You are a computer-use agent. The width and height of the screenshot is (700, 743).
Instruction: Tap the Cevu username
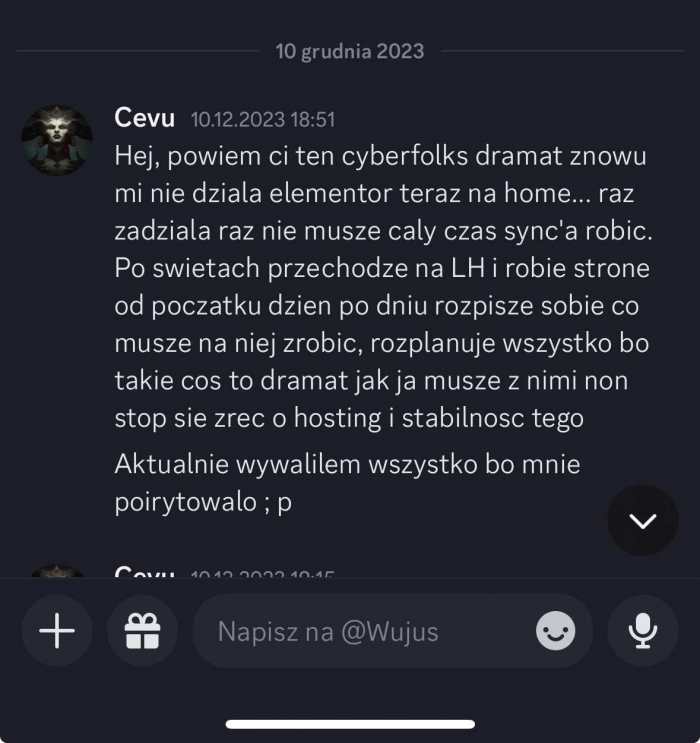pos(145,118)
